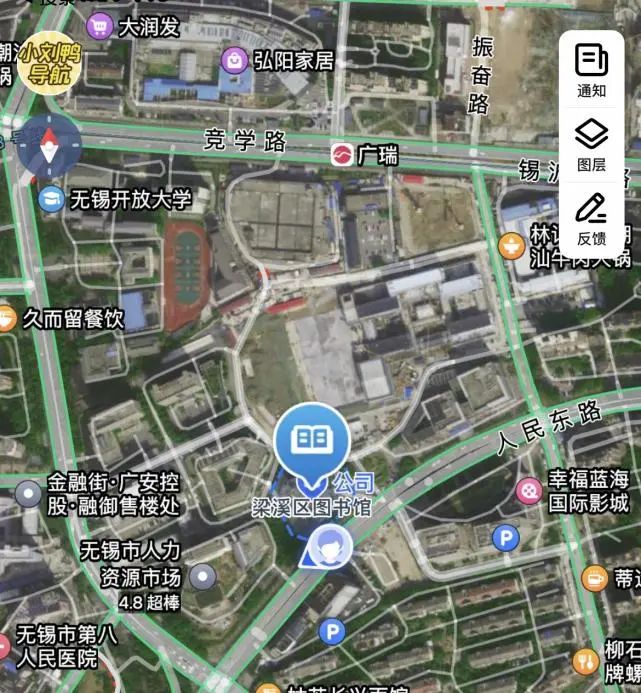Open the 通知 notifications panel
The height and width of the screenshot is (693, 641).
(x=591, y=70)
